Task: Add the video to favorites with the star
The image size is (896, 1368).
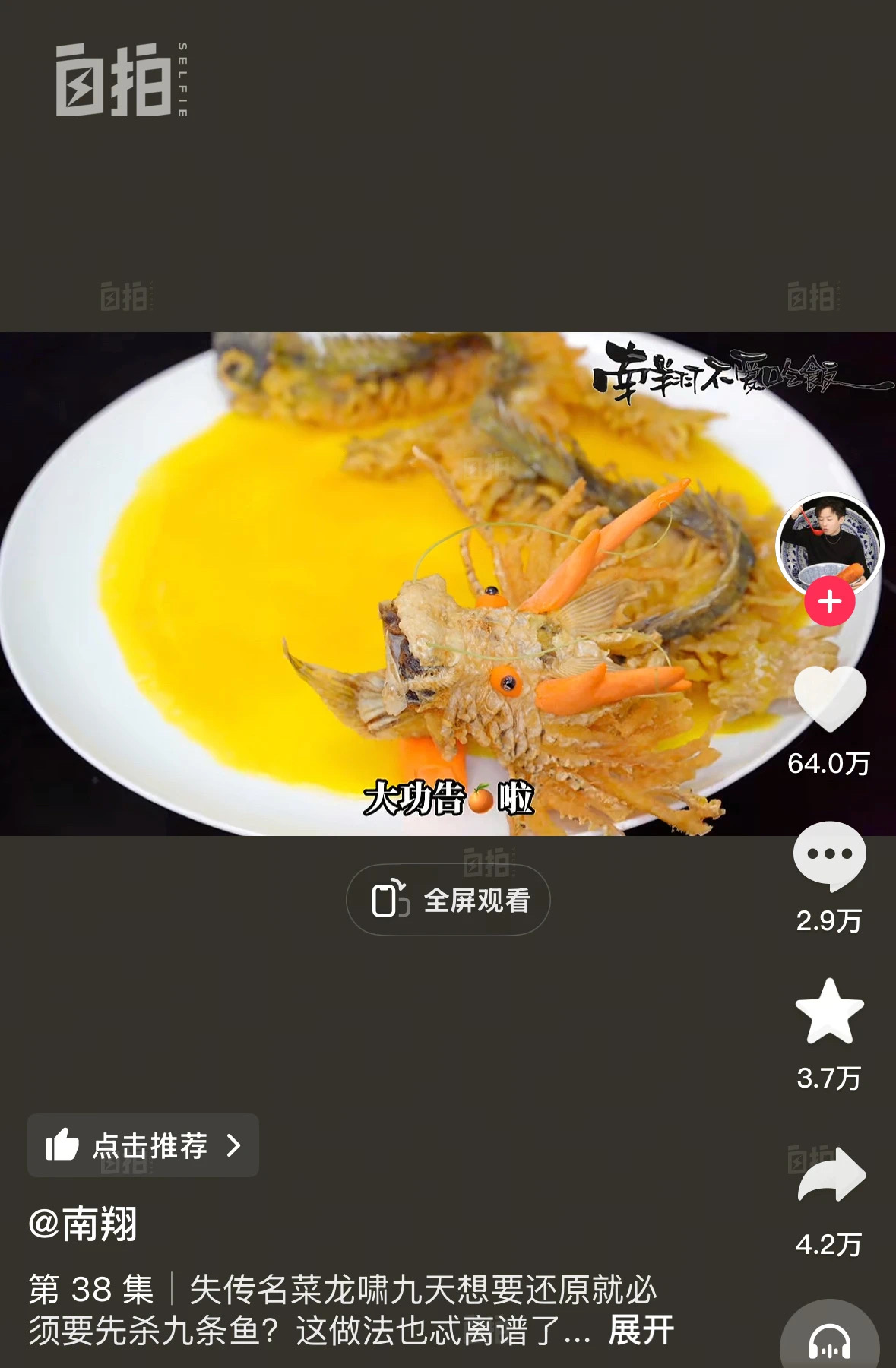Action: [829, 1012]
